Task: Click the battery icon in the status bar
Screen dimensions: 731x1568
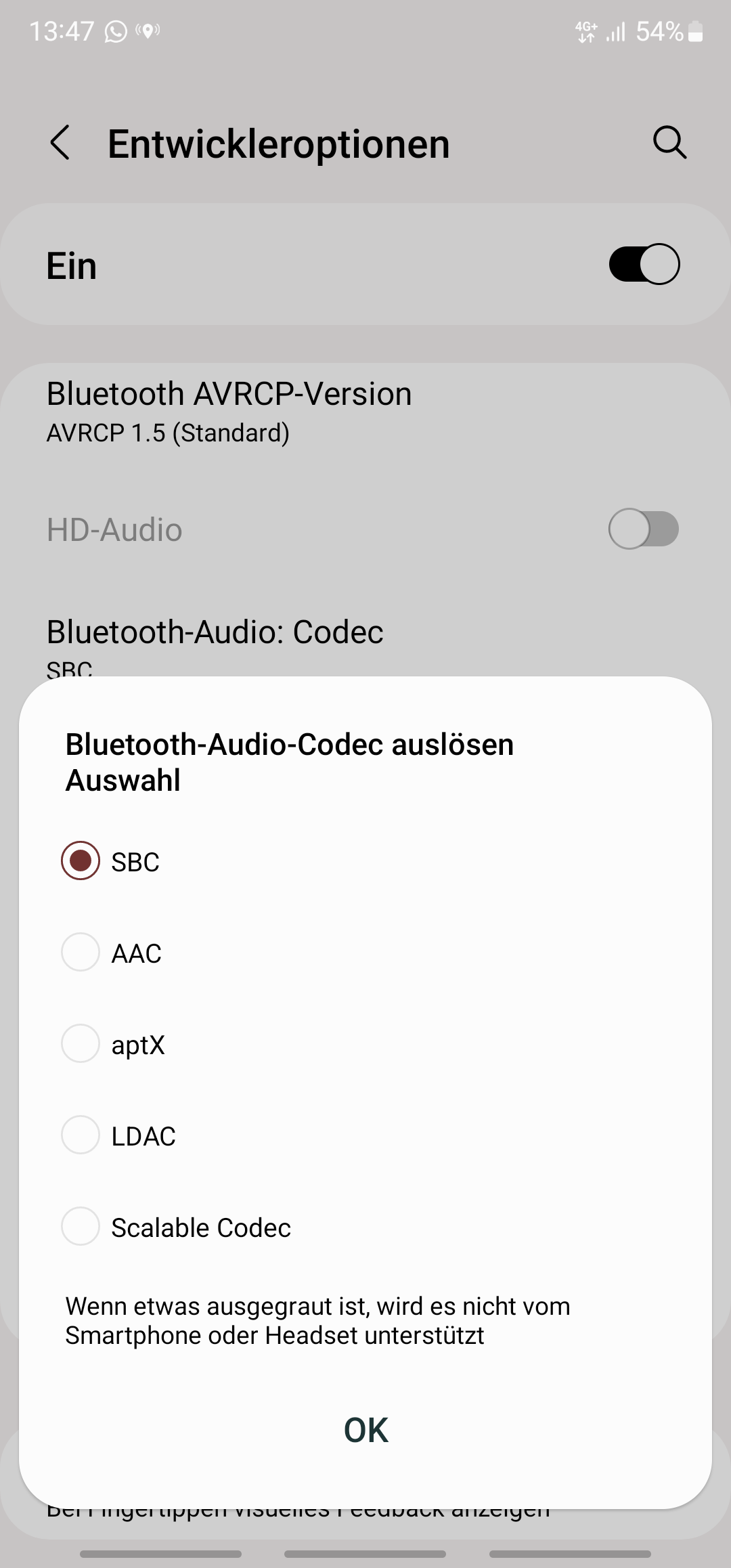Action: (695, 31)
